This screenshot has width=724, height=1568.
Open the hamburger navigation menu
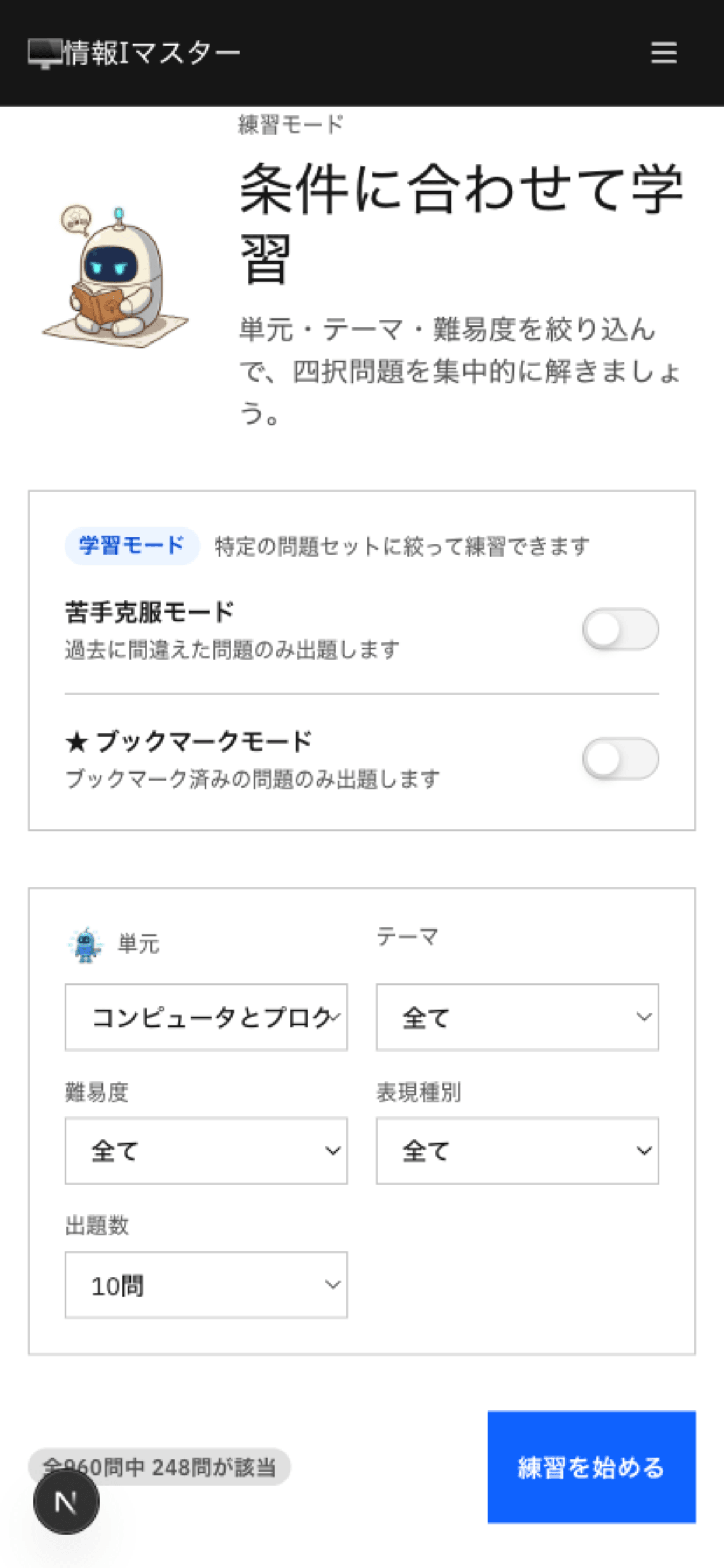(x=664, y=53)
